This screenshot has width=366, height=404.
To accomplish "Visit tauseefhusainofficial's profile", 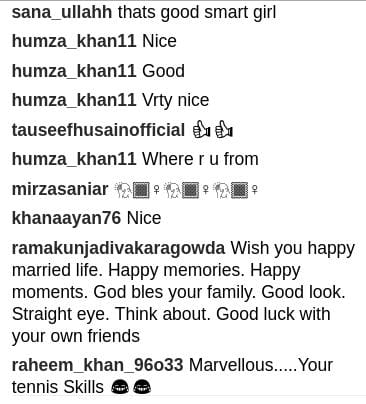I will (98, 130).
